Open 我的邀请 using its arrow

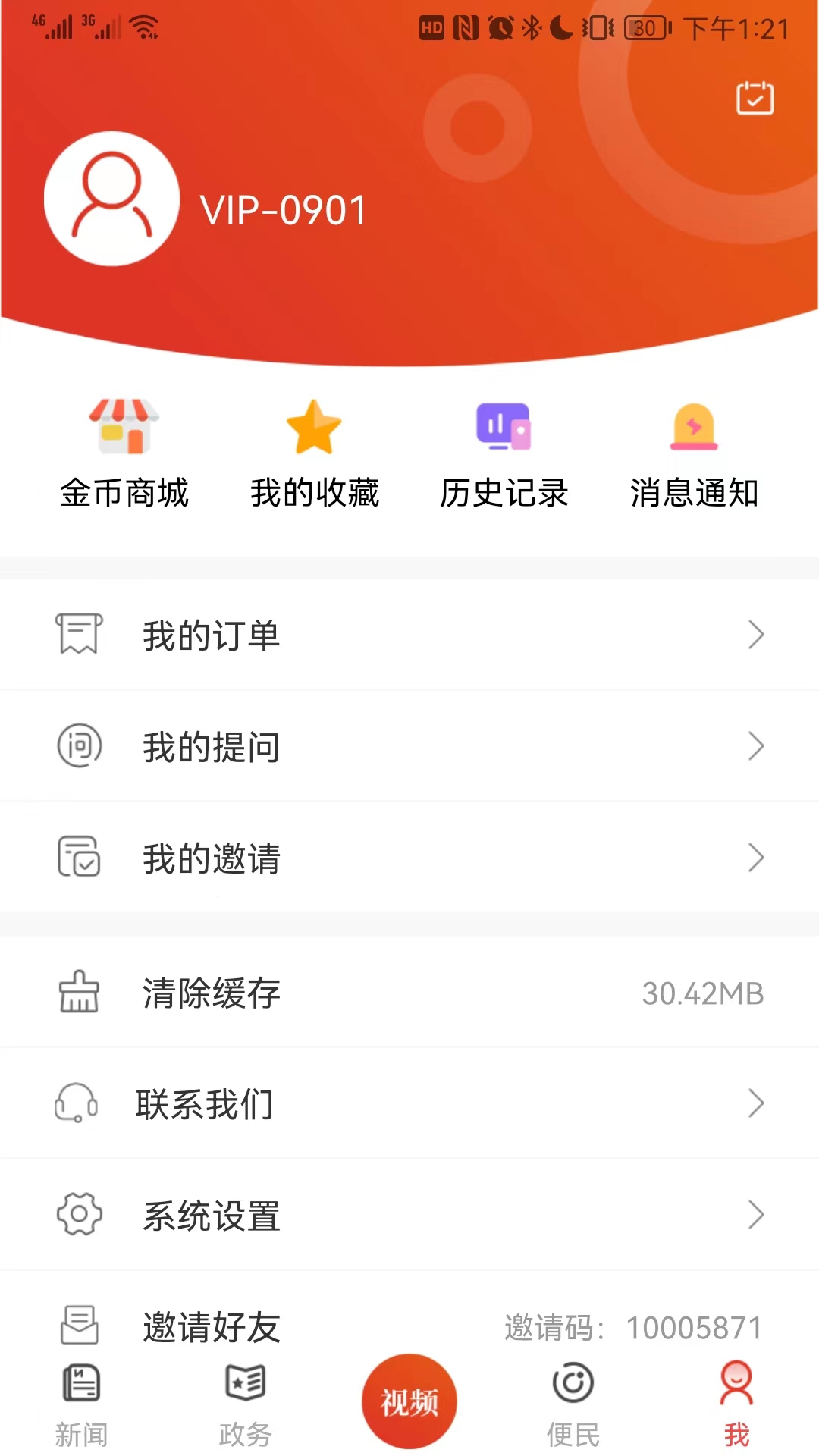756,858
